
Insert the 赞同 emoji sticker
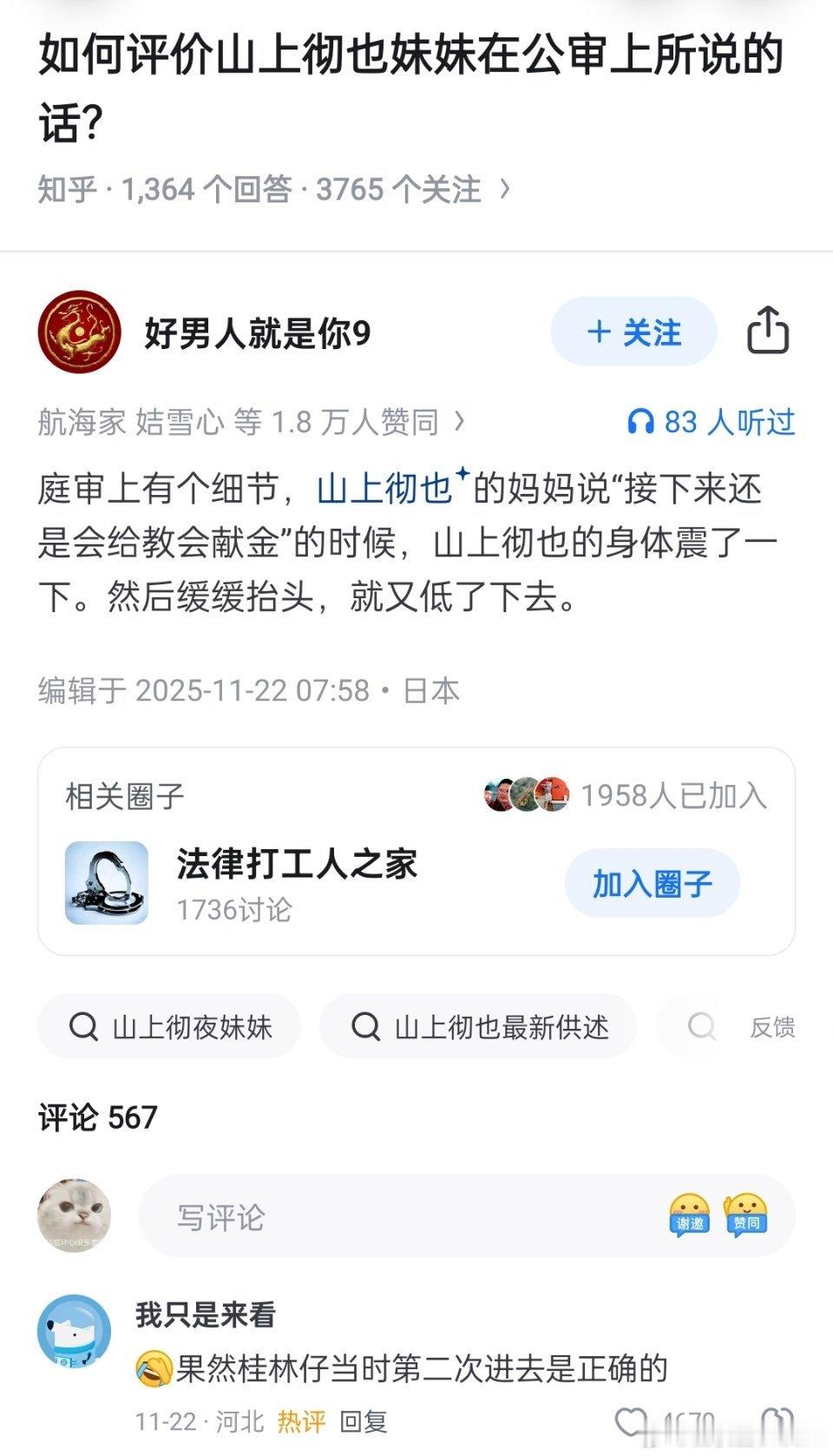click(x=744, y=1216)
